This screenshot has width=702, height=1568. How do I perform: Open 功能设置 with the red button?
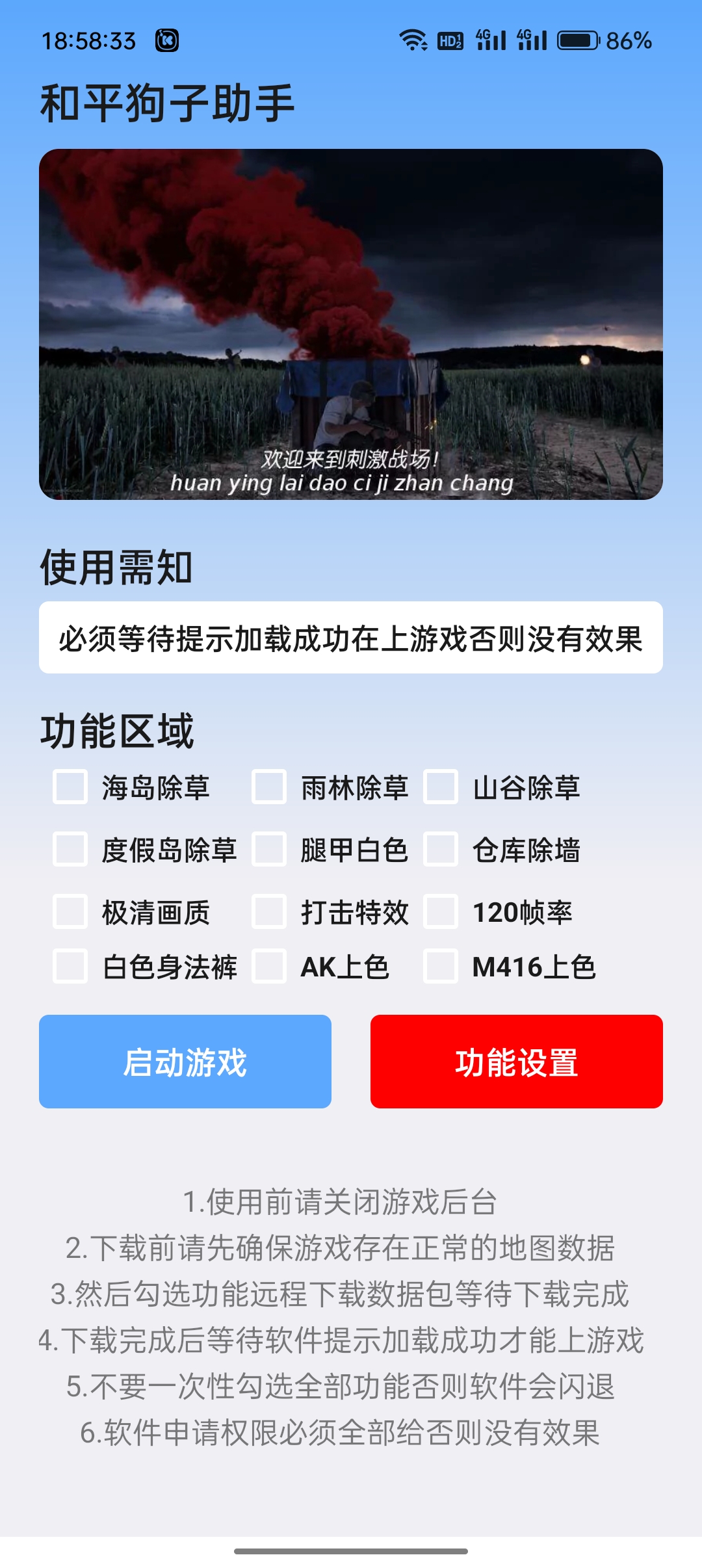(x=517, y=1062)
